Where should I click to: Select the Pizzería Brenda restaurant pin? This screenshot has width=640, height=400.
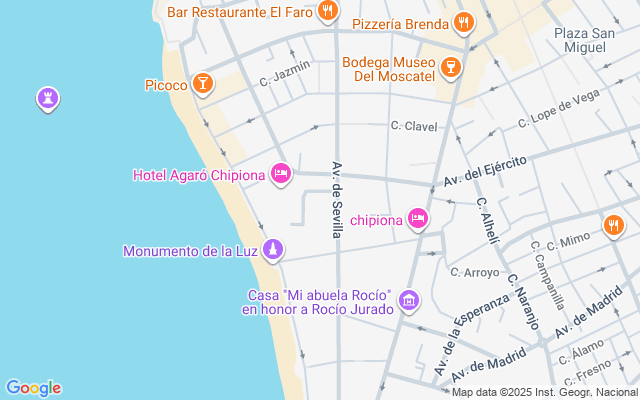pos(463,23)
